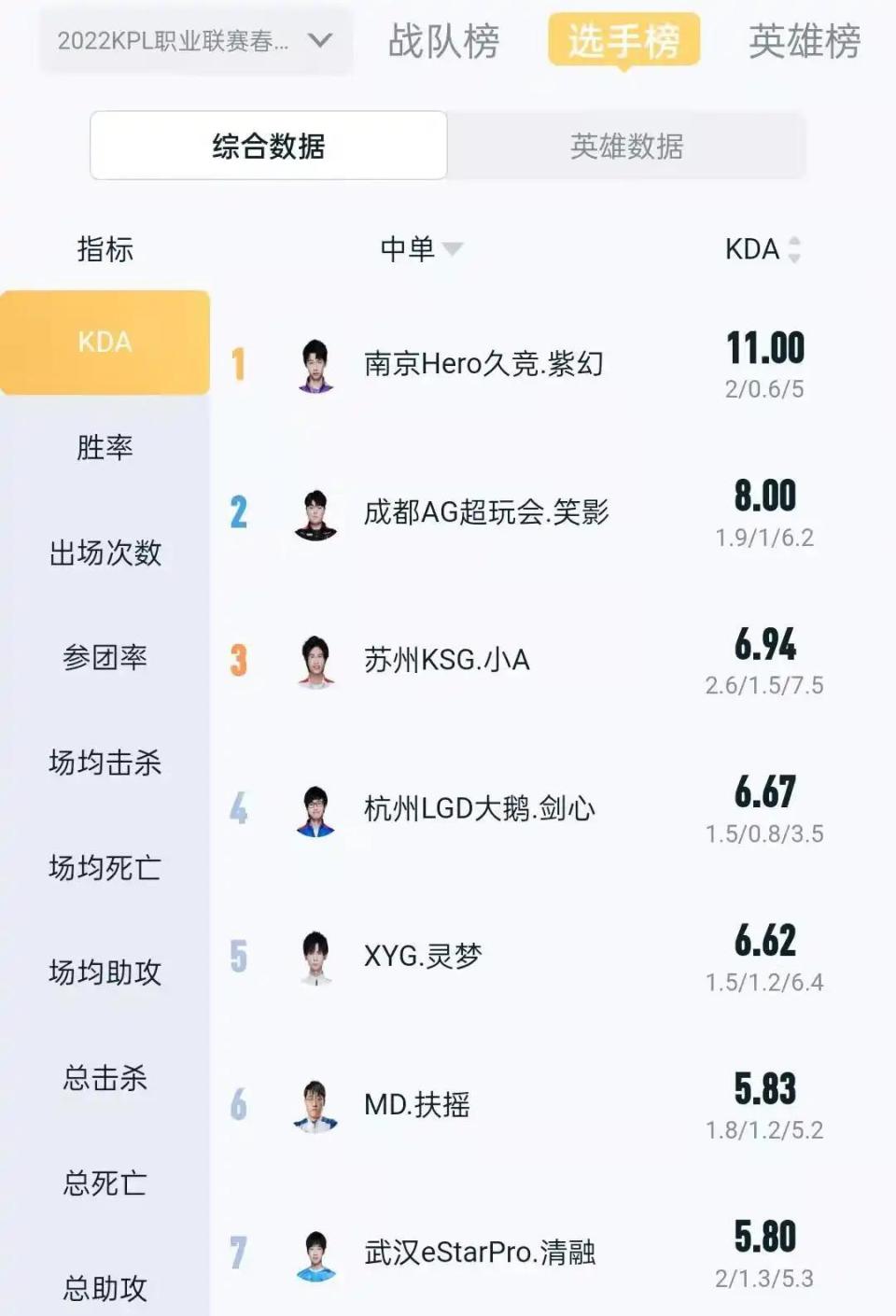Select the 出场次数 metric
Image resolution: width=896 pixels, height=1316 pixels.
(105, 553)
